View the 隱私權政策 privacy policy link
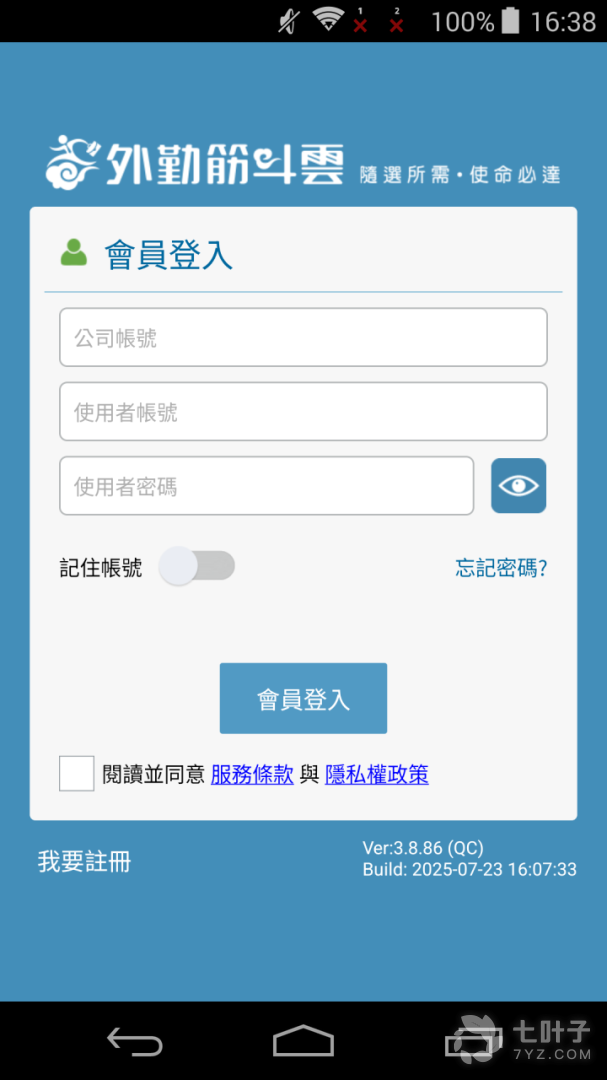This screenshot has width=607, height=1080. click(377, 774)
